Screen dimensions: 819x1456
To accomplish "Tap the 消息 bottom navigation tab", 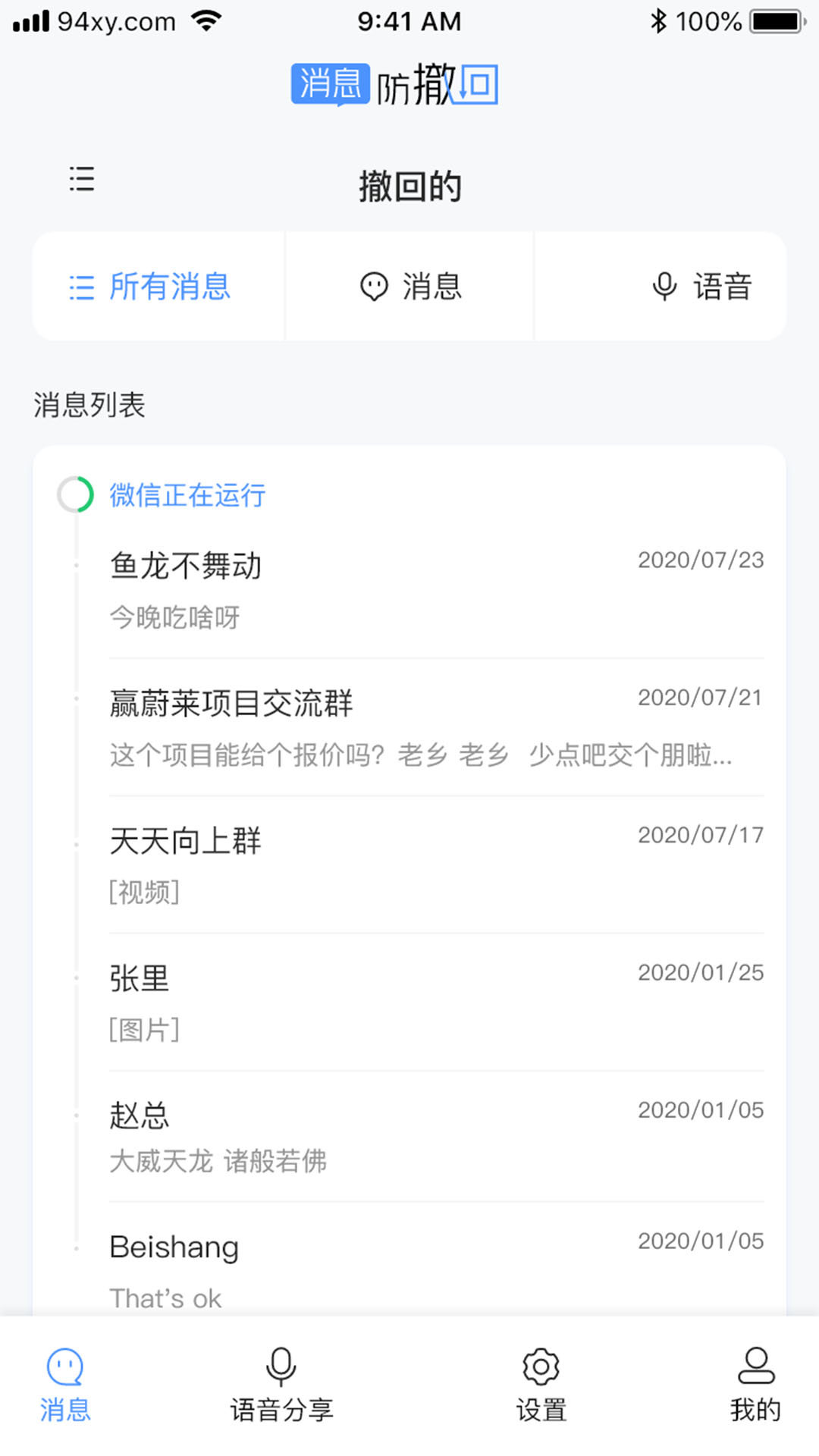I will (x=65, y=1385).
